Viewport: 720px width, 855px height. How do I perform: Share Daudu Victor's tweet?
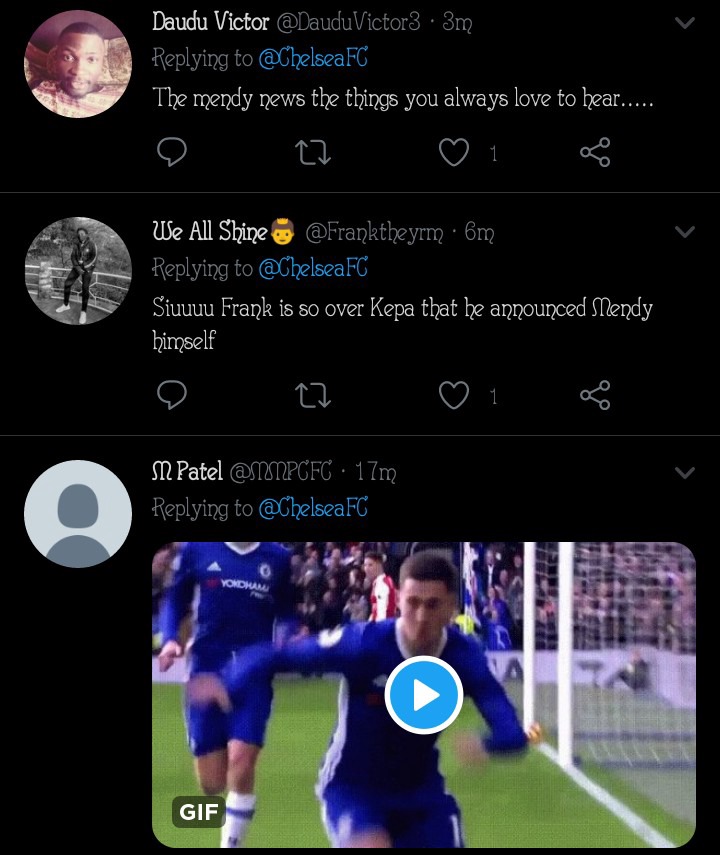595,152
